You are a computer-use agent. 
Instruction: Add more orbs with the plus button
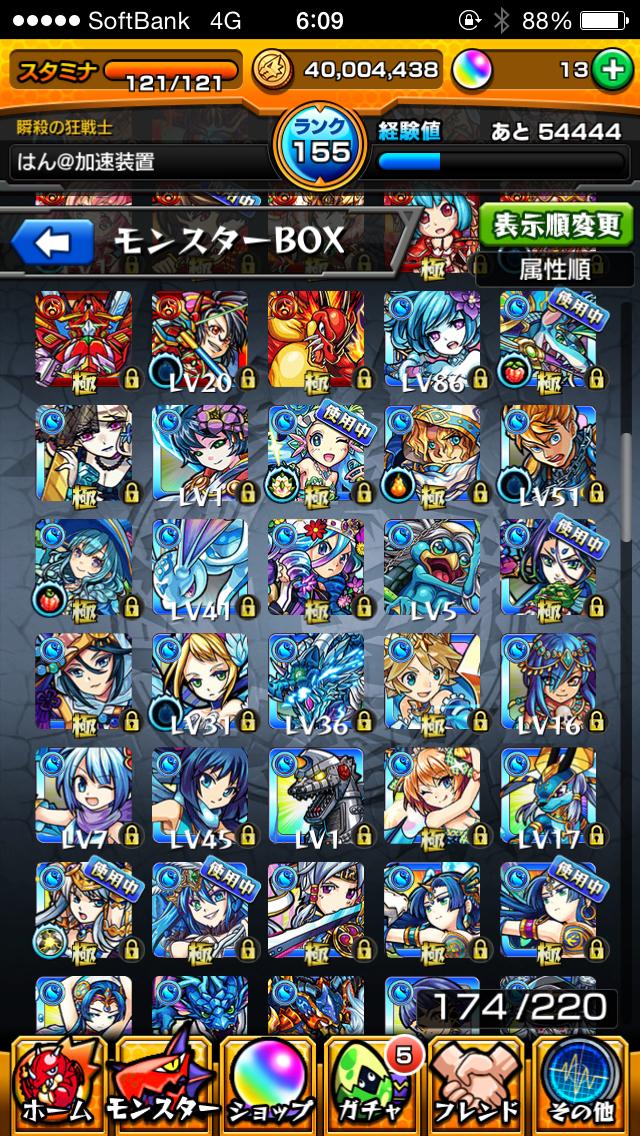pos(610,70)
